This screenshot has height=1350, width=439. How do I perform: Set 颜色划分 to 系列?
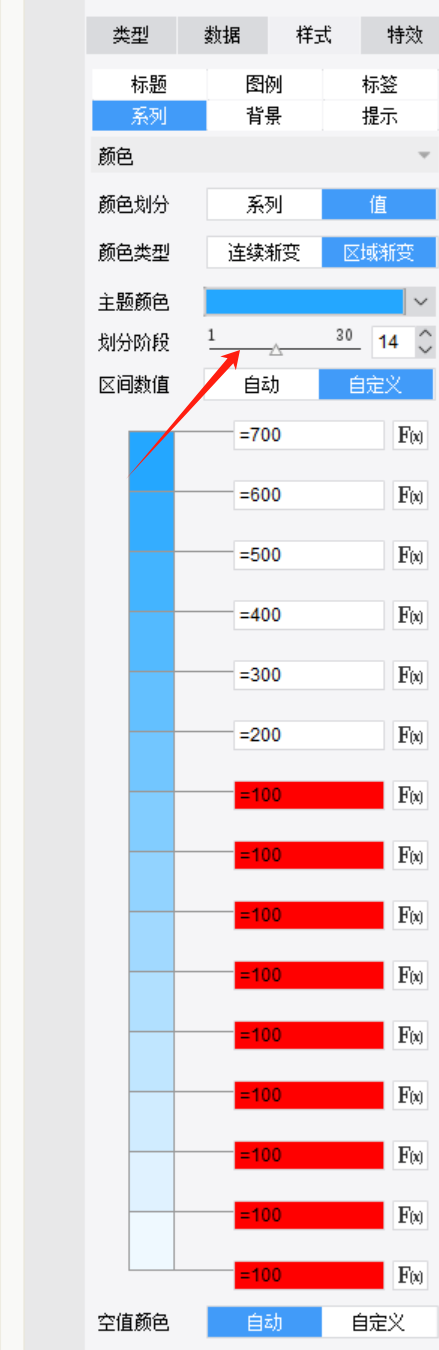264,205
